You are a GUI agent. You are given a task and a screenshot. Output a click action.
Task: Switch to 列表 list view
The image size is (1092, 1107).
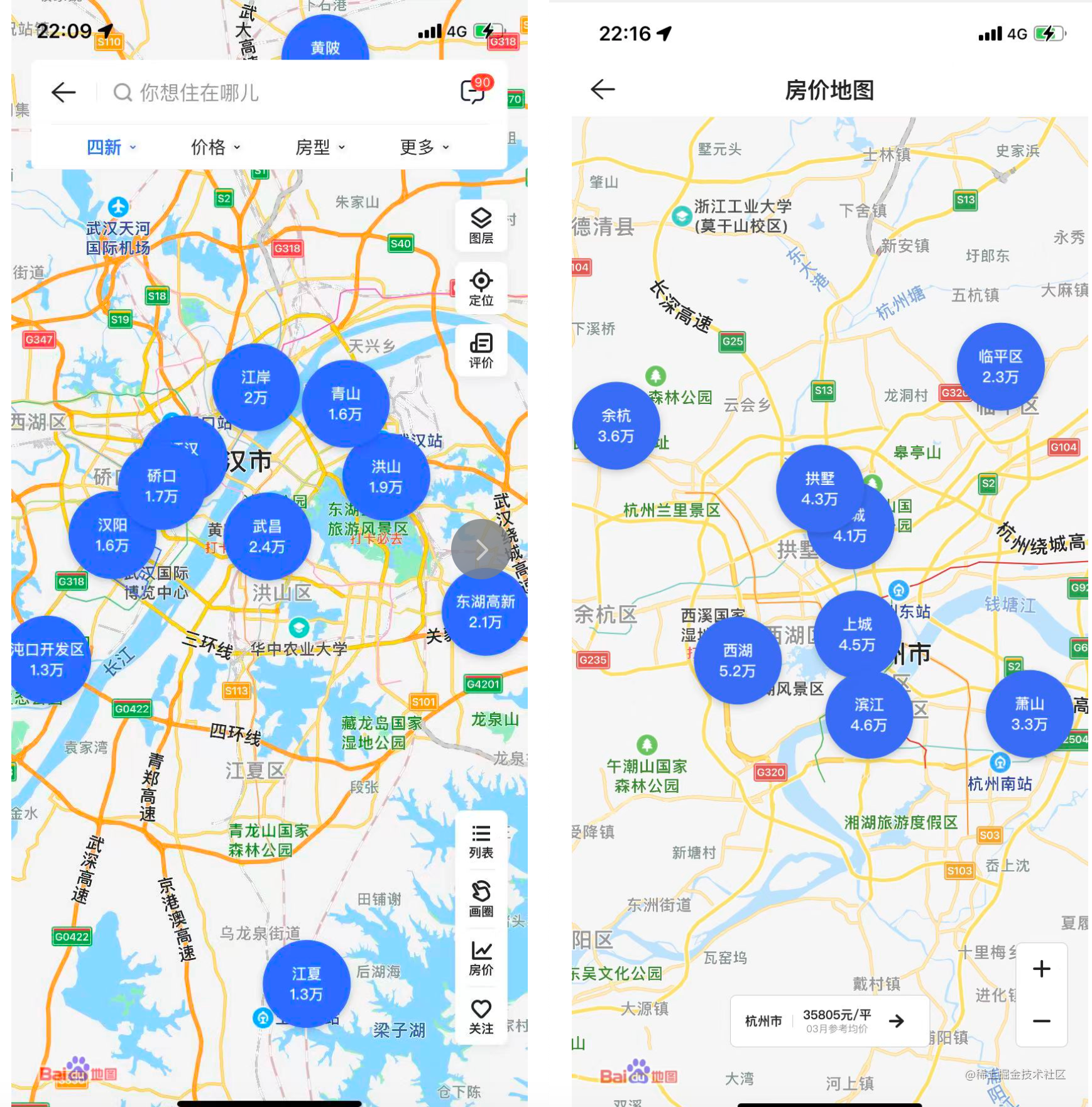pyautogui.click(x=481, y=841)
